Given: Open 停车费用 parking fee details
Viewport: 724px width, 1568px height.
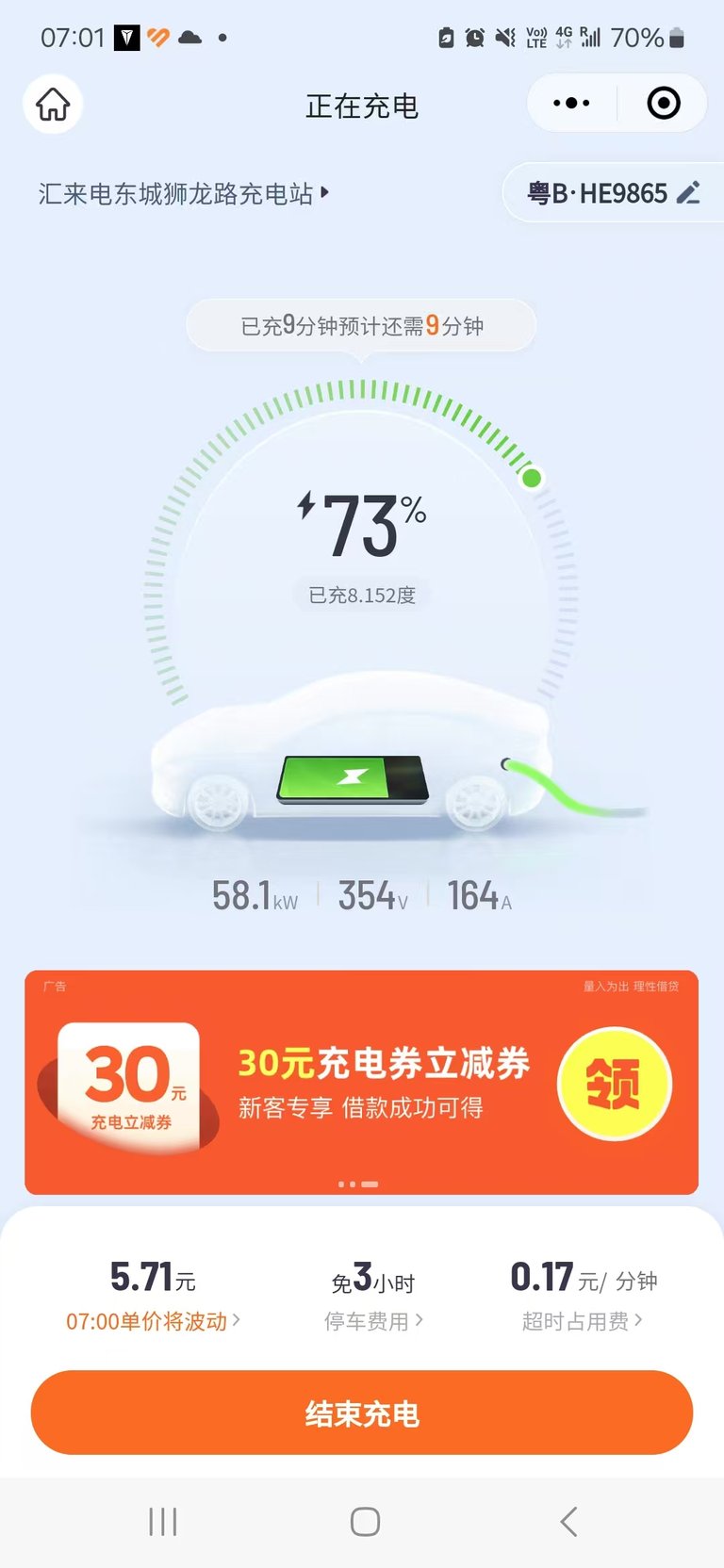Looking at the screenshot, I should [373, 1321].
